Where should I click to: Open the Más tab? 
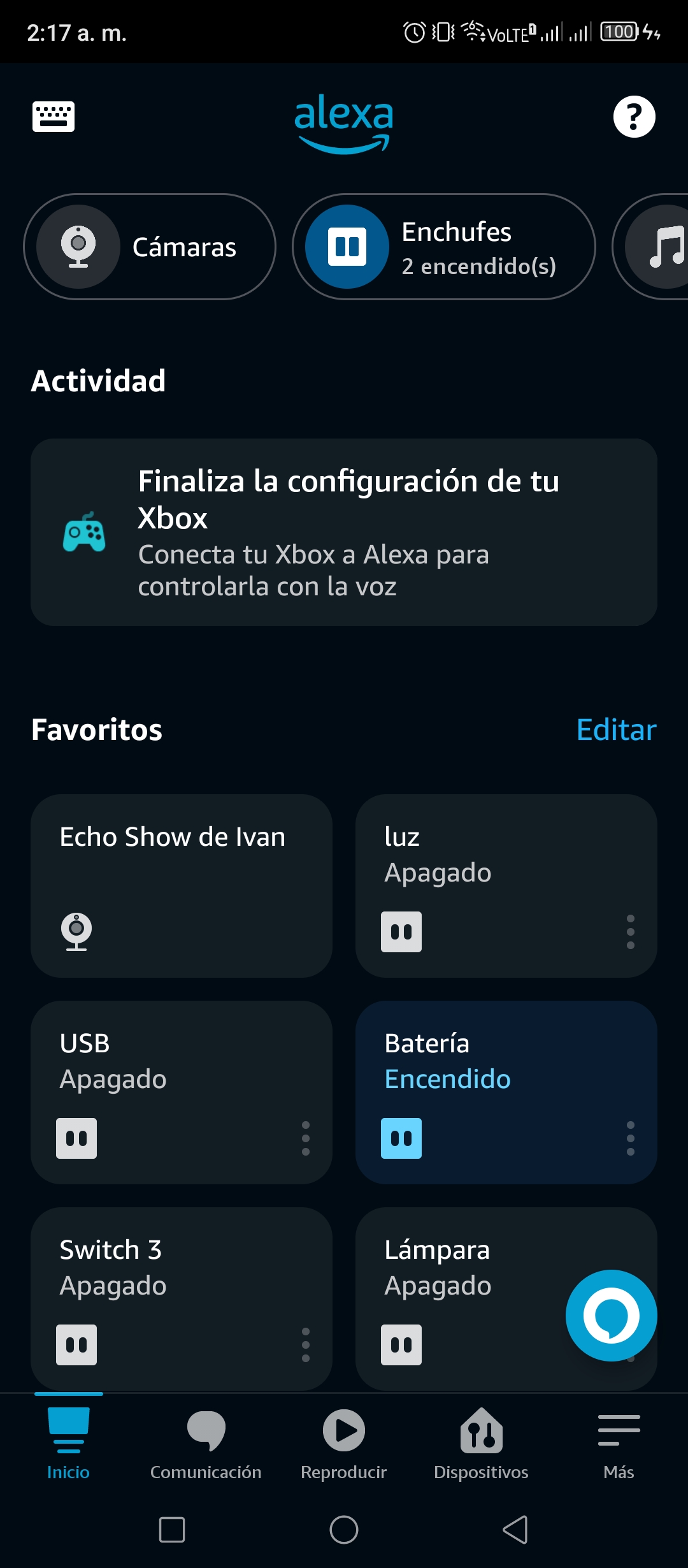point(619,1444)
